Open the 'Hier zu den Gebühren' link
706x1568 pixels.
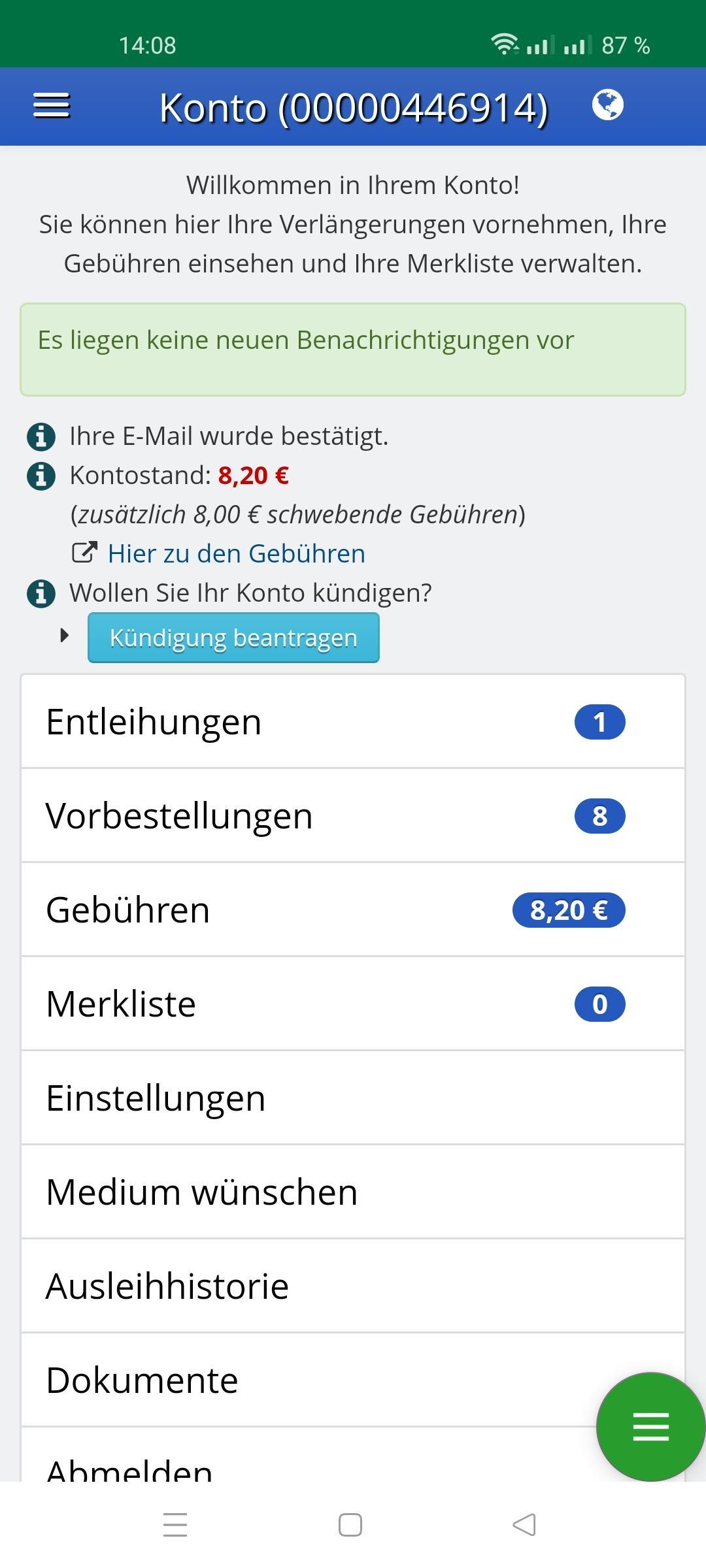[236, 553]
